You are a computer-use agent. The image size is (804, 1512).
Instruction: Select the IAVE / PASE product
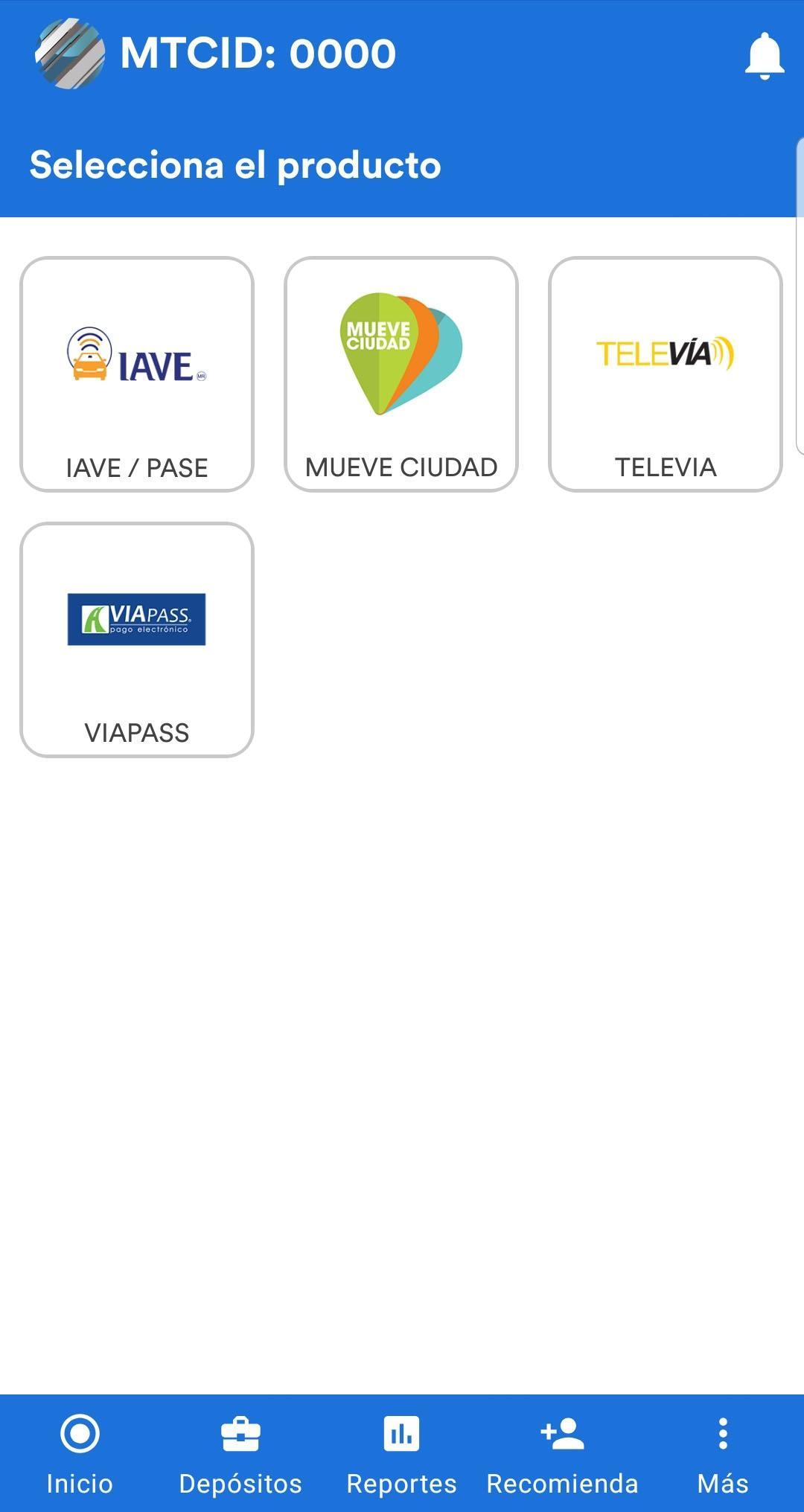tap(137, 374)
